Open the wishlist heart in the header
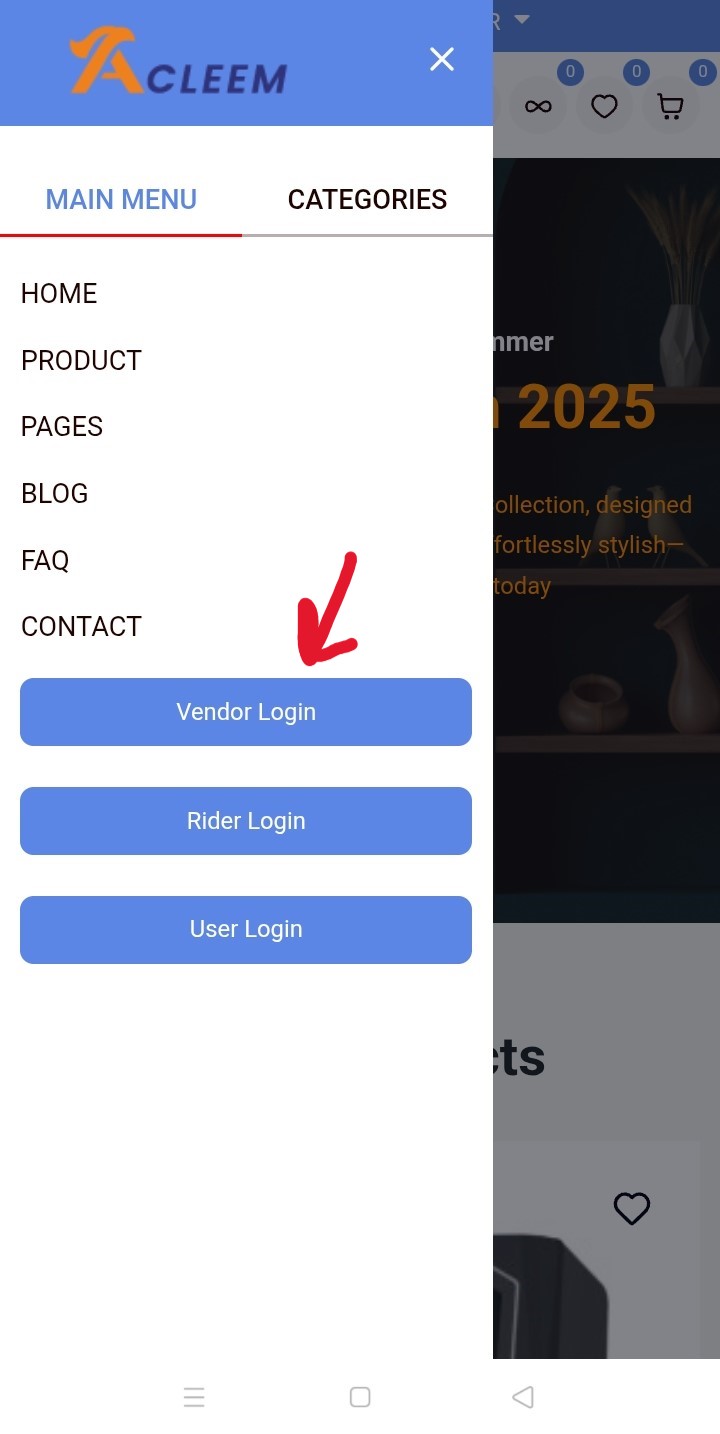Image resolution: width=720 pixels, height=1434 pixels. coord(604,105)
